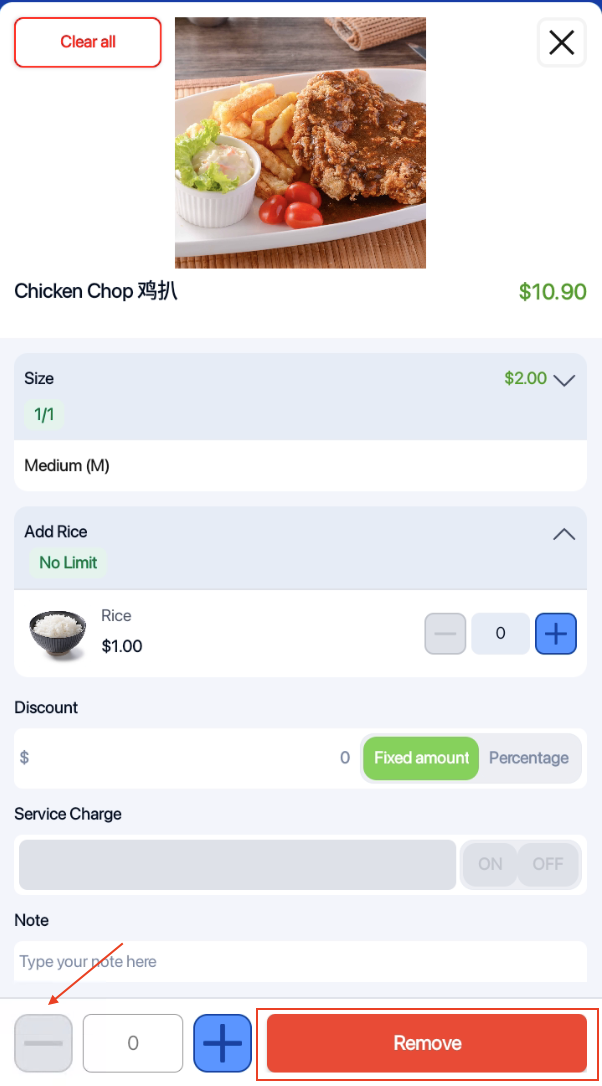Close the Chicken Chop item dialog
The image size is (602, 1086).
[562, 42]
